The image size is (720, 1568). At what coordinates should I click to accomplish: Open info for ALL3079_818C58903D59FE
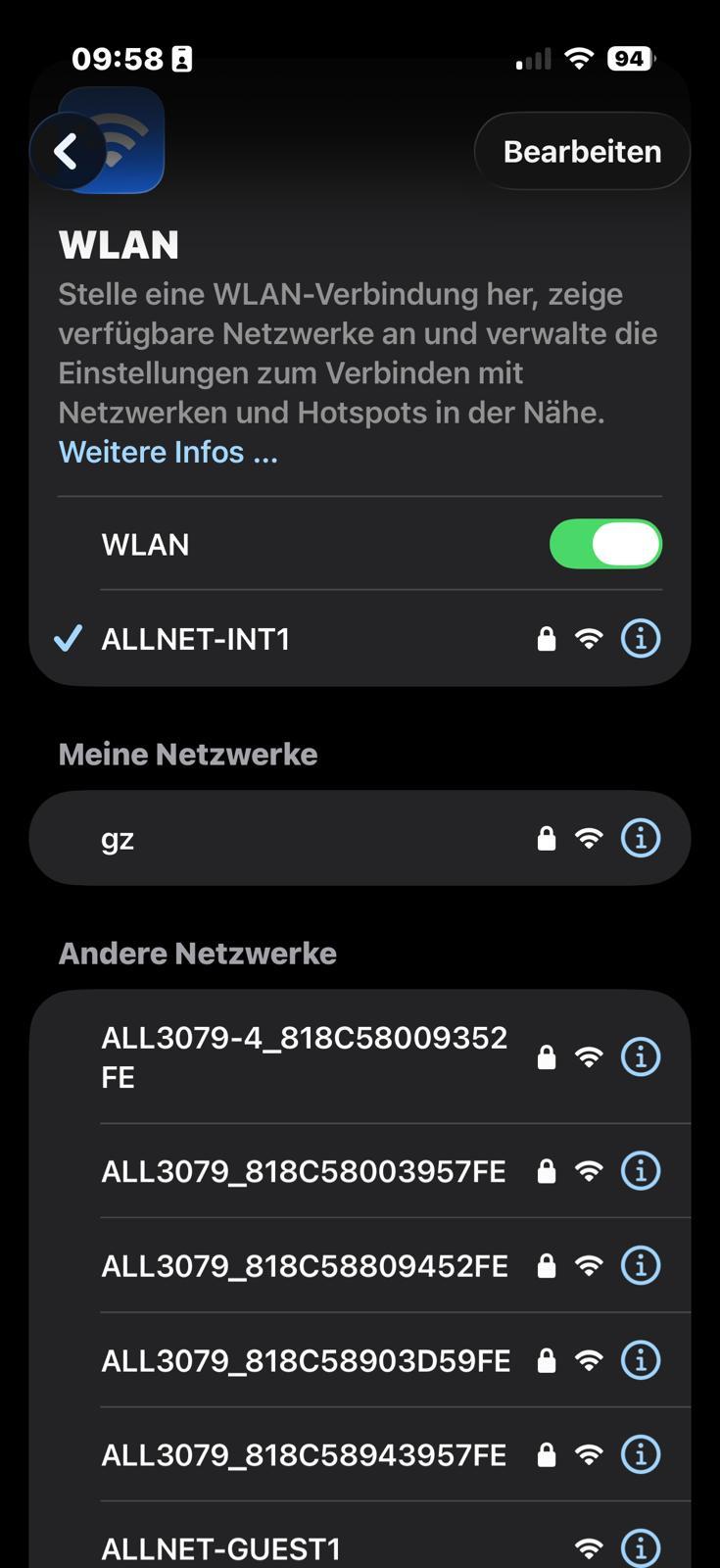pyautogui.click(x=641, y=1360)
